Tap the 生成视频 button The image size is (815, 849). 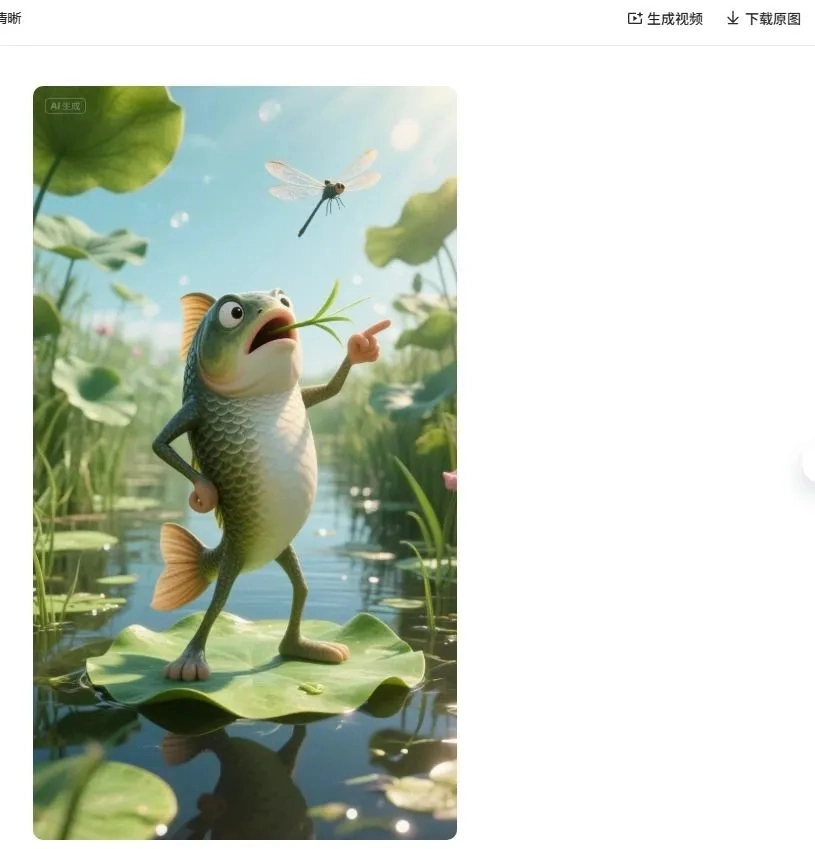pos(665,19)
